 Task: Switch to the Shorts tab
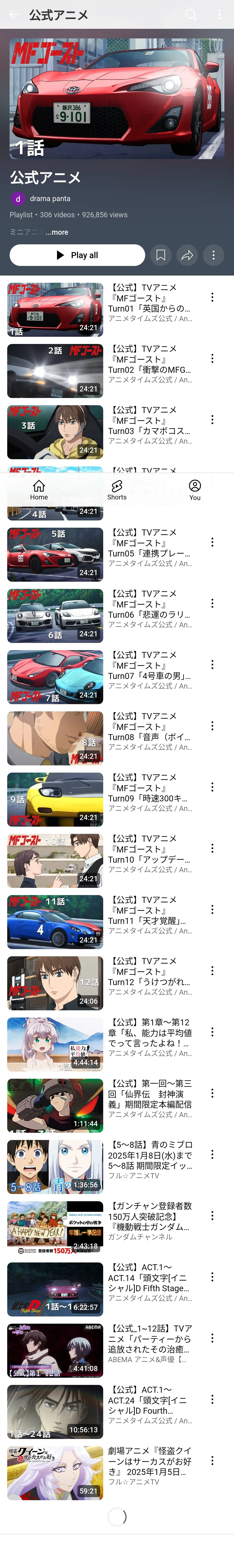(x=117, y=489)
